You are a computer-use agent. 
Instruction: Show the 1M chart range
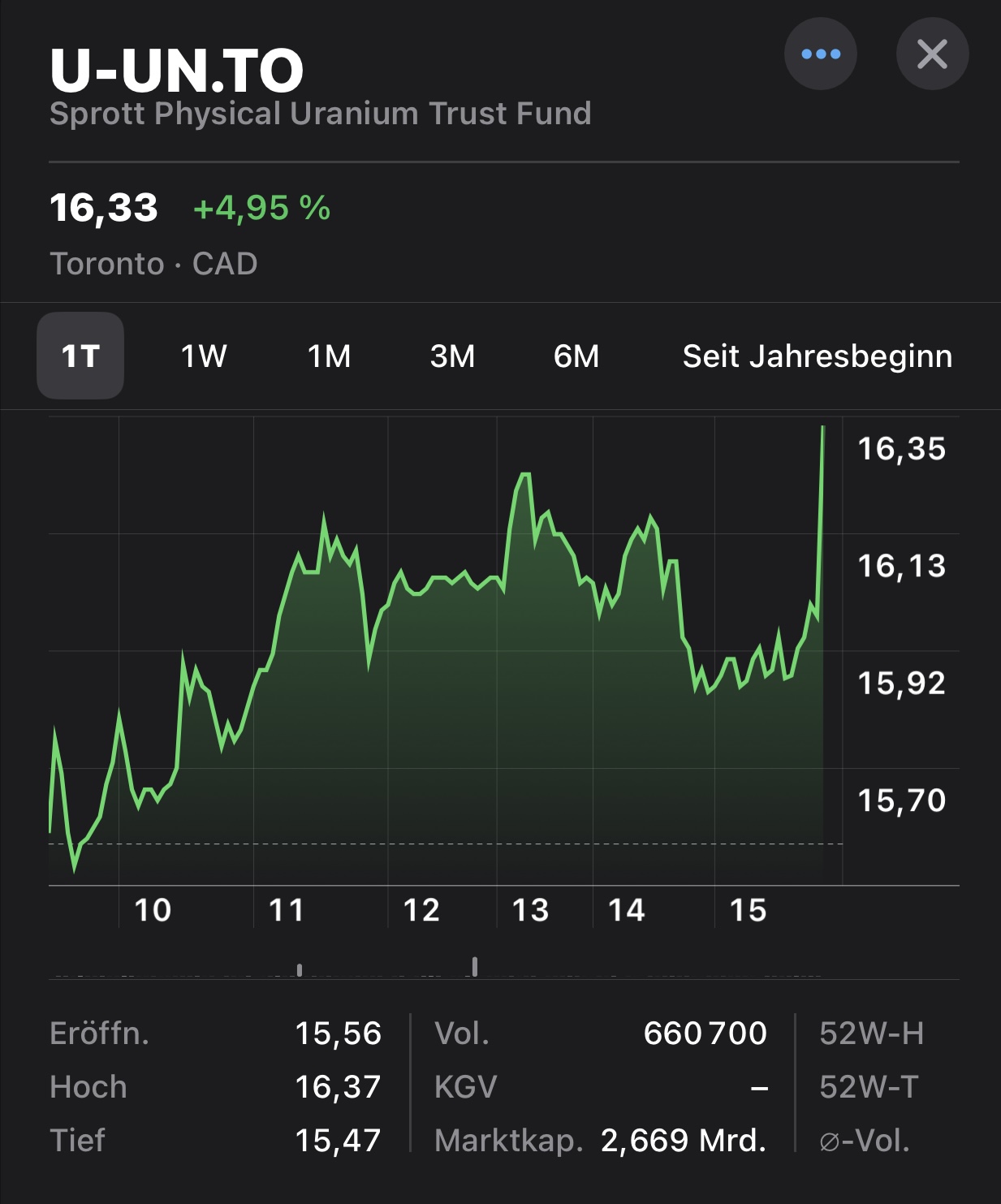click(x=329, y=356)
